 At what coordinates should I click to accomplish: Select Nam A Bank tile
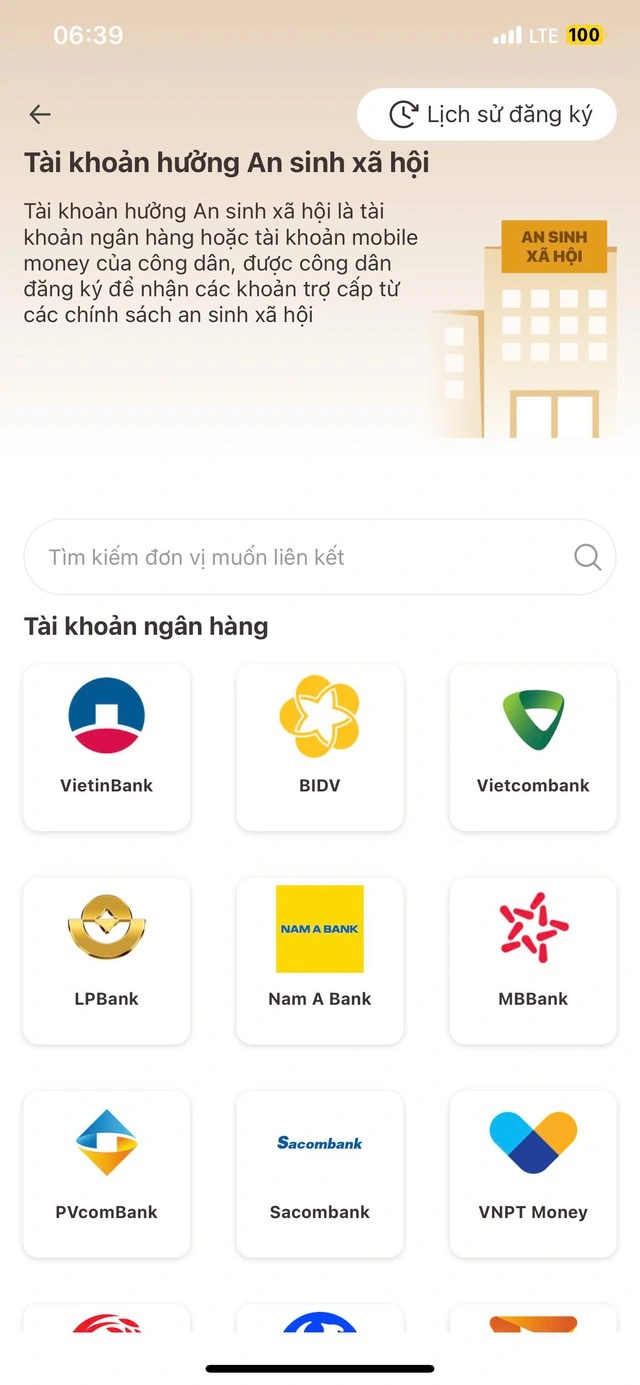(320, 959)
